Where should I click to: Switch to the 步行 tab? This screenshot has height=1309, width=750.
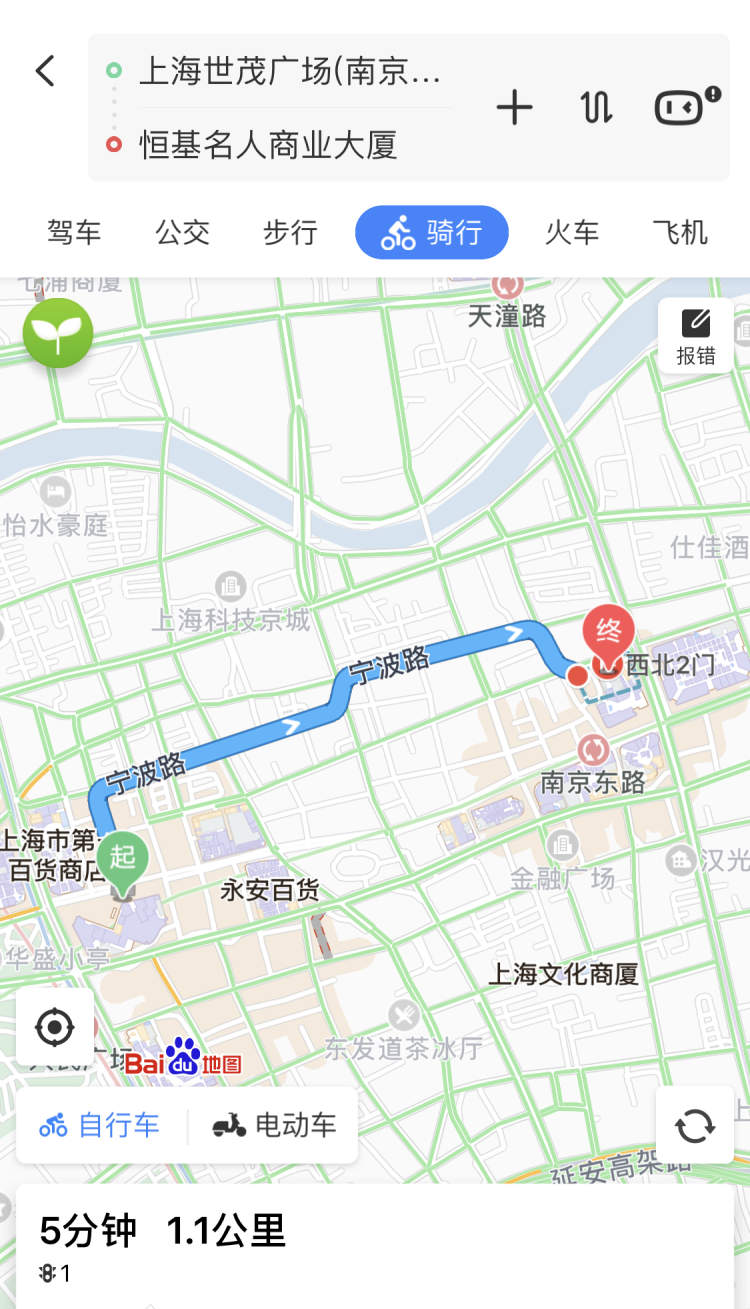[290, 232]
